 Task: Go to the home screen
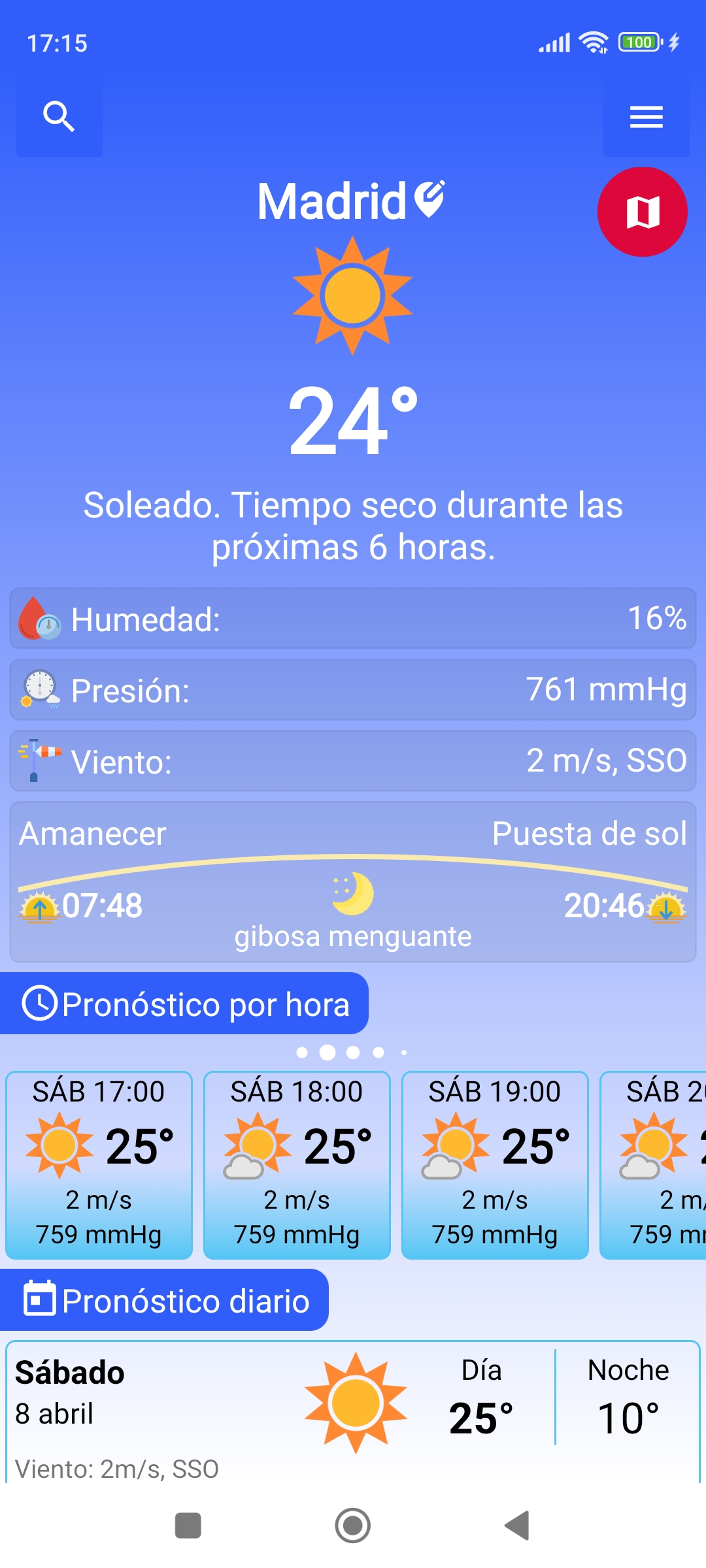pyautogui.click(x=353, y=1526)
